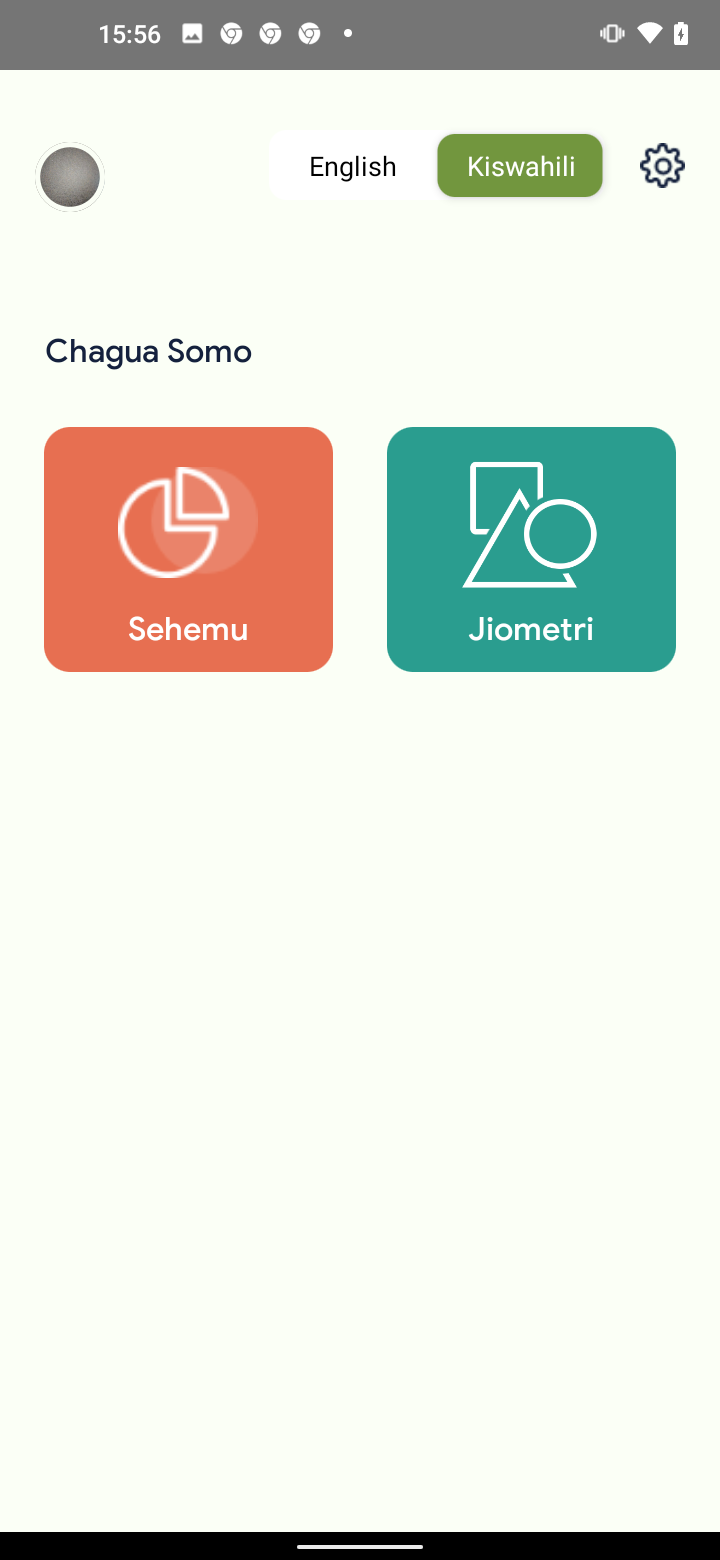Image resolution: width=720 pixels, height=1560 pixels.
Task: Open the settings gear icon
Action: coord(662,166)
